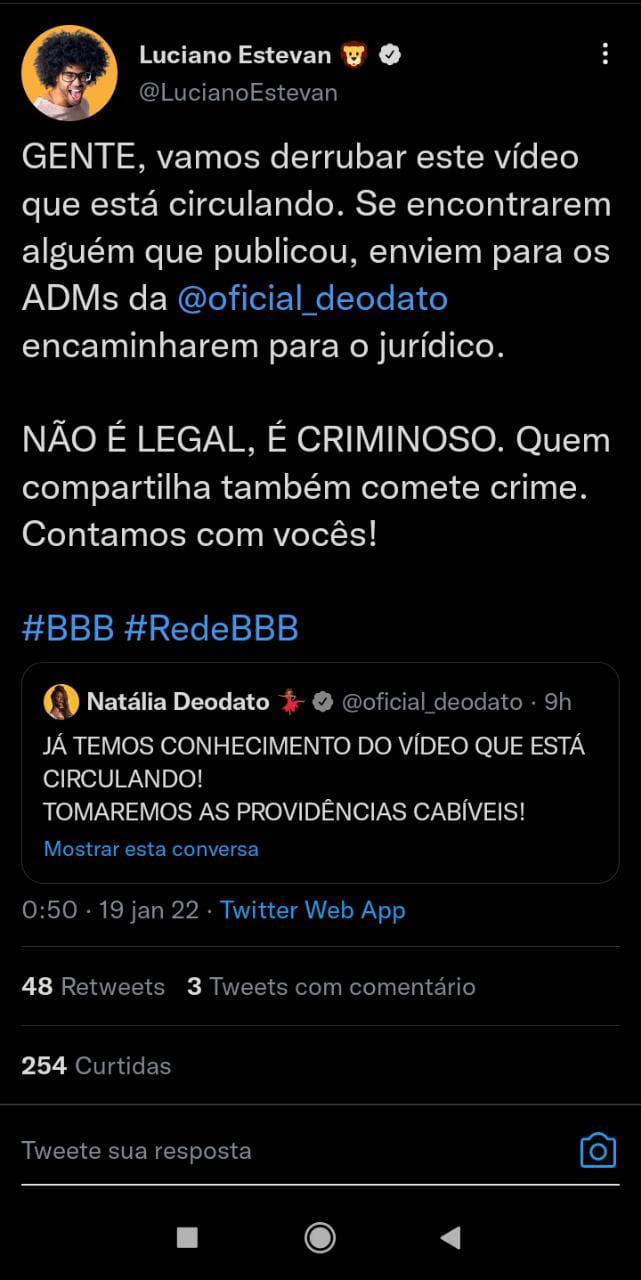Viewport: 641px width, 1280px height.
Task: View the 3 Tweets com comentário
Action: click(331, 986)
